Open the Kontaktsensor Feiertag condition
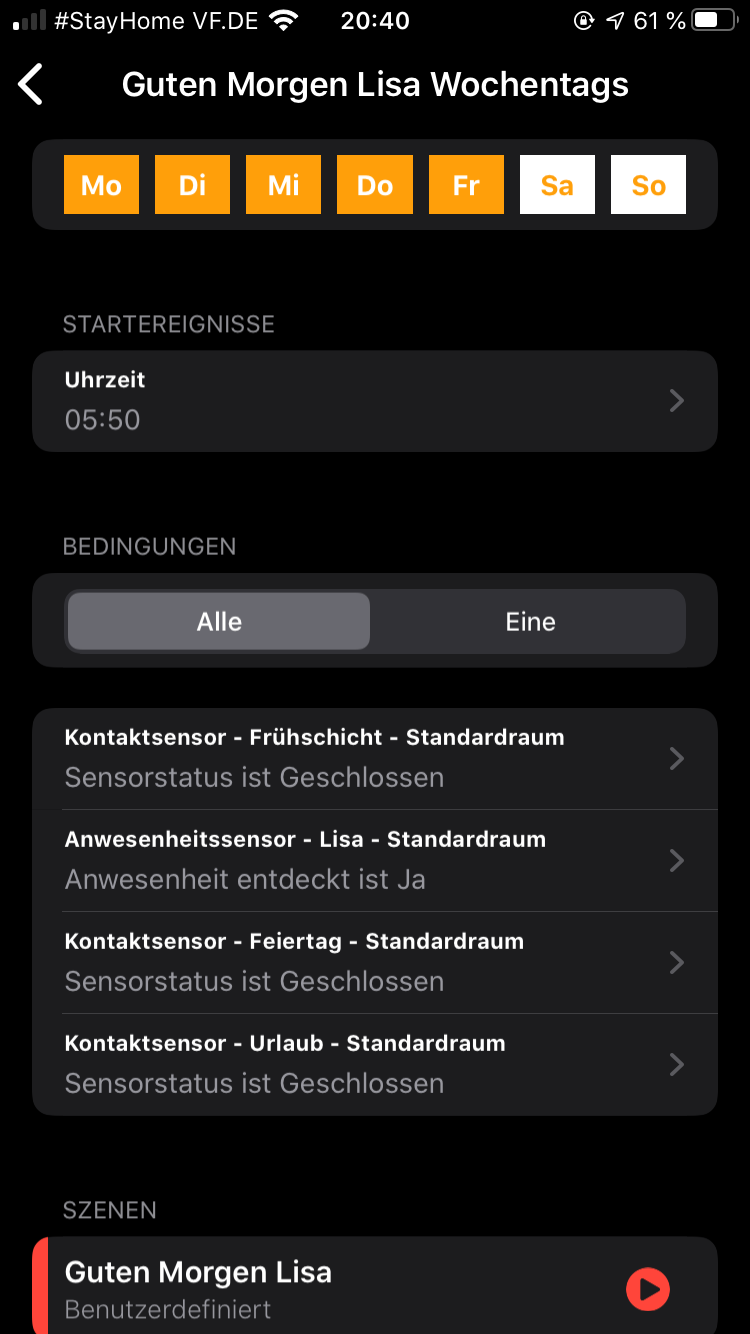750x1334 pixels. point(375,963)
